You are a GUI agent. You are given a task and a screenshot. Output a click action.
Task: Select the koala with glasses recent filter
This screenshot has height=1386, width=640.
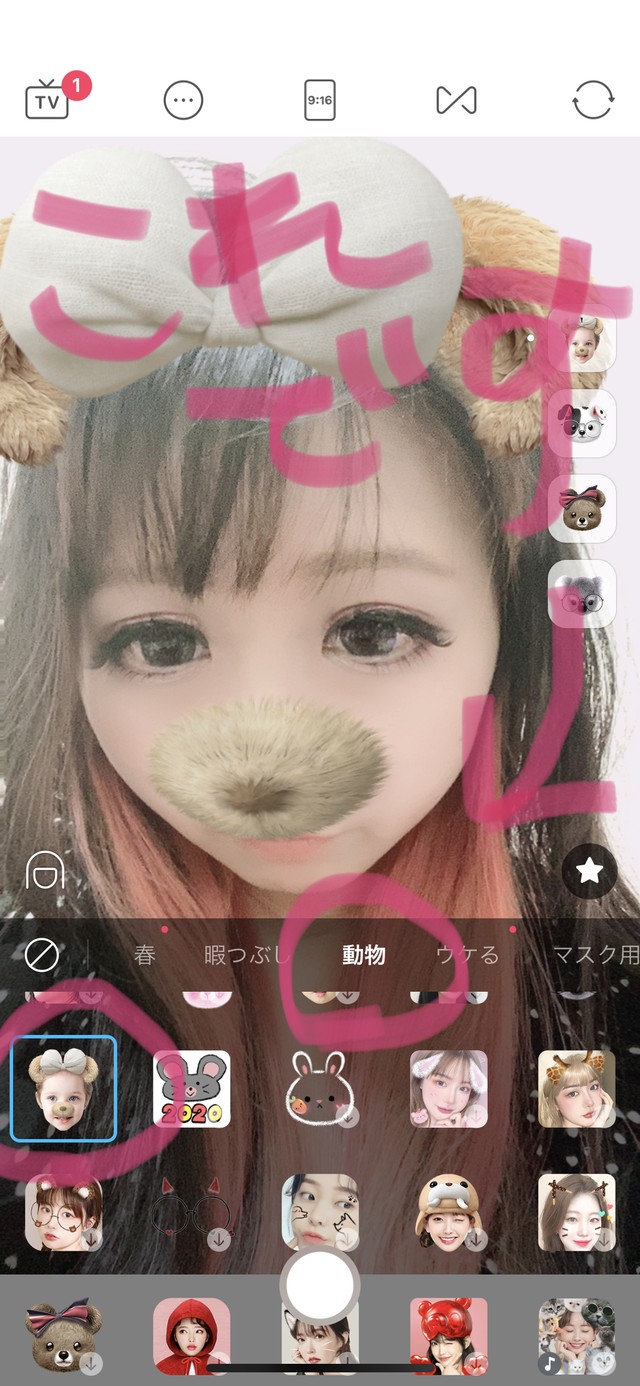[582, 594]
